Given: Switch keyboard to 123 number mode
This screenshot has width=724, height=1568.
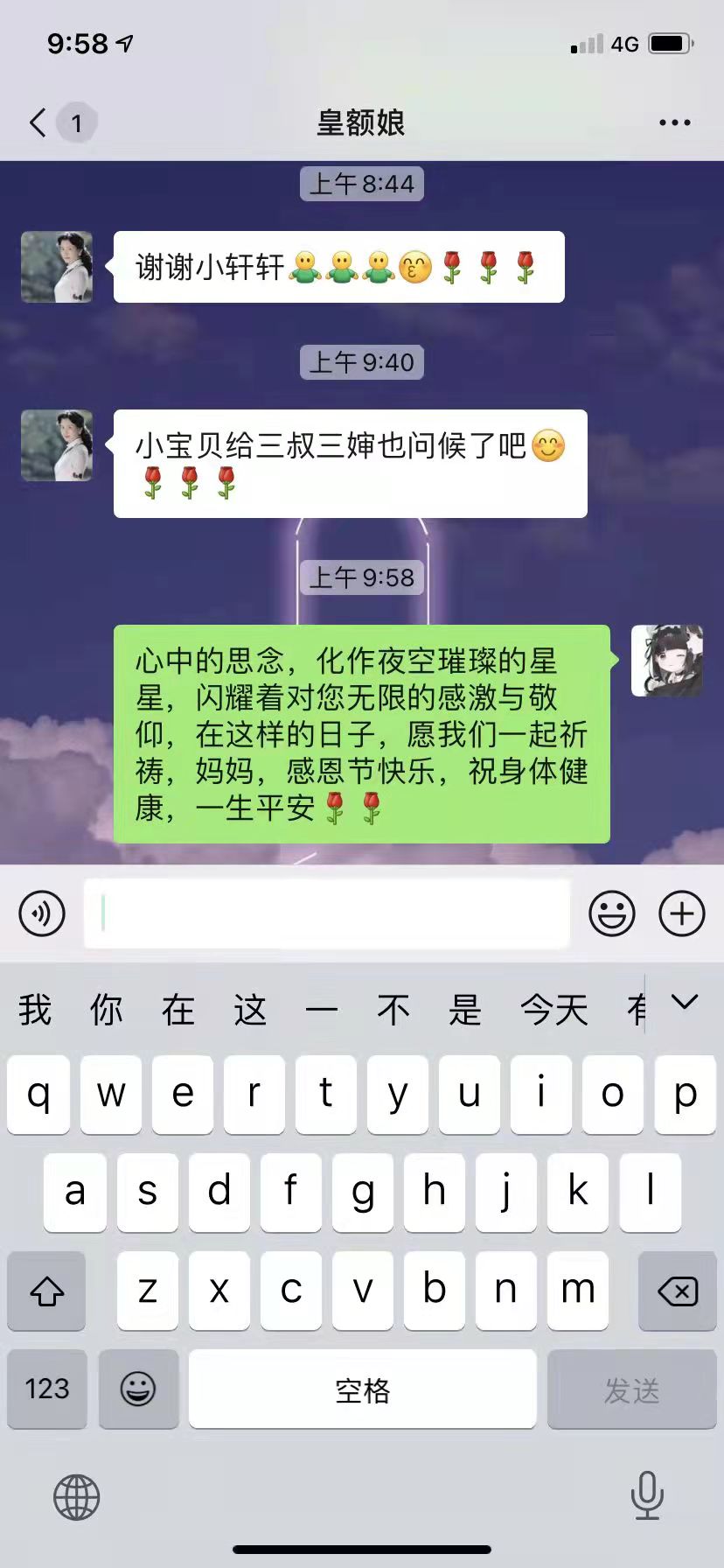Looking at the screenshot, I should [x=47, y=1389].
